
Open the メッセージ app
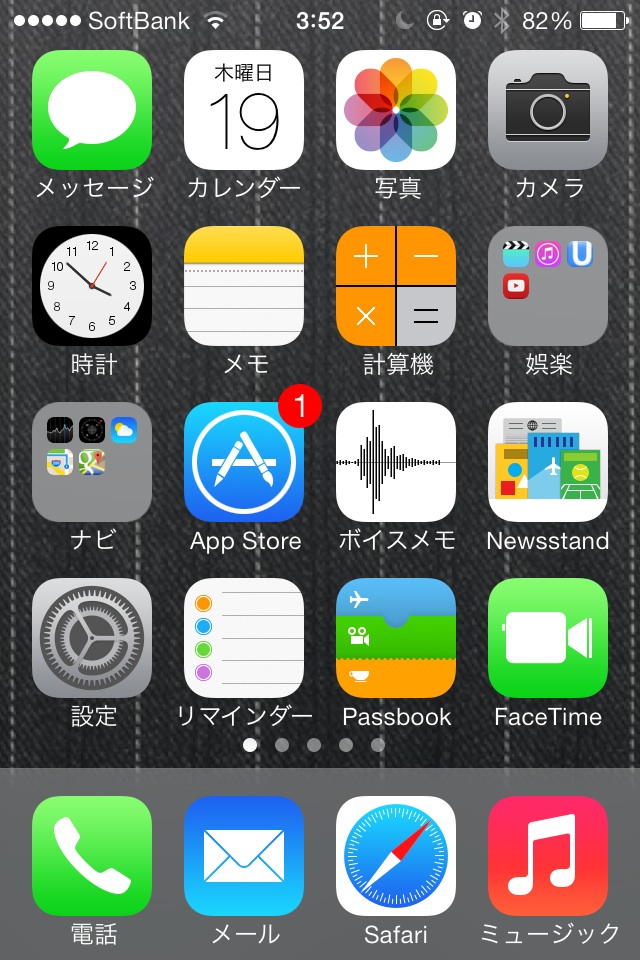pos(92,110)
